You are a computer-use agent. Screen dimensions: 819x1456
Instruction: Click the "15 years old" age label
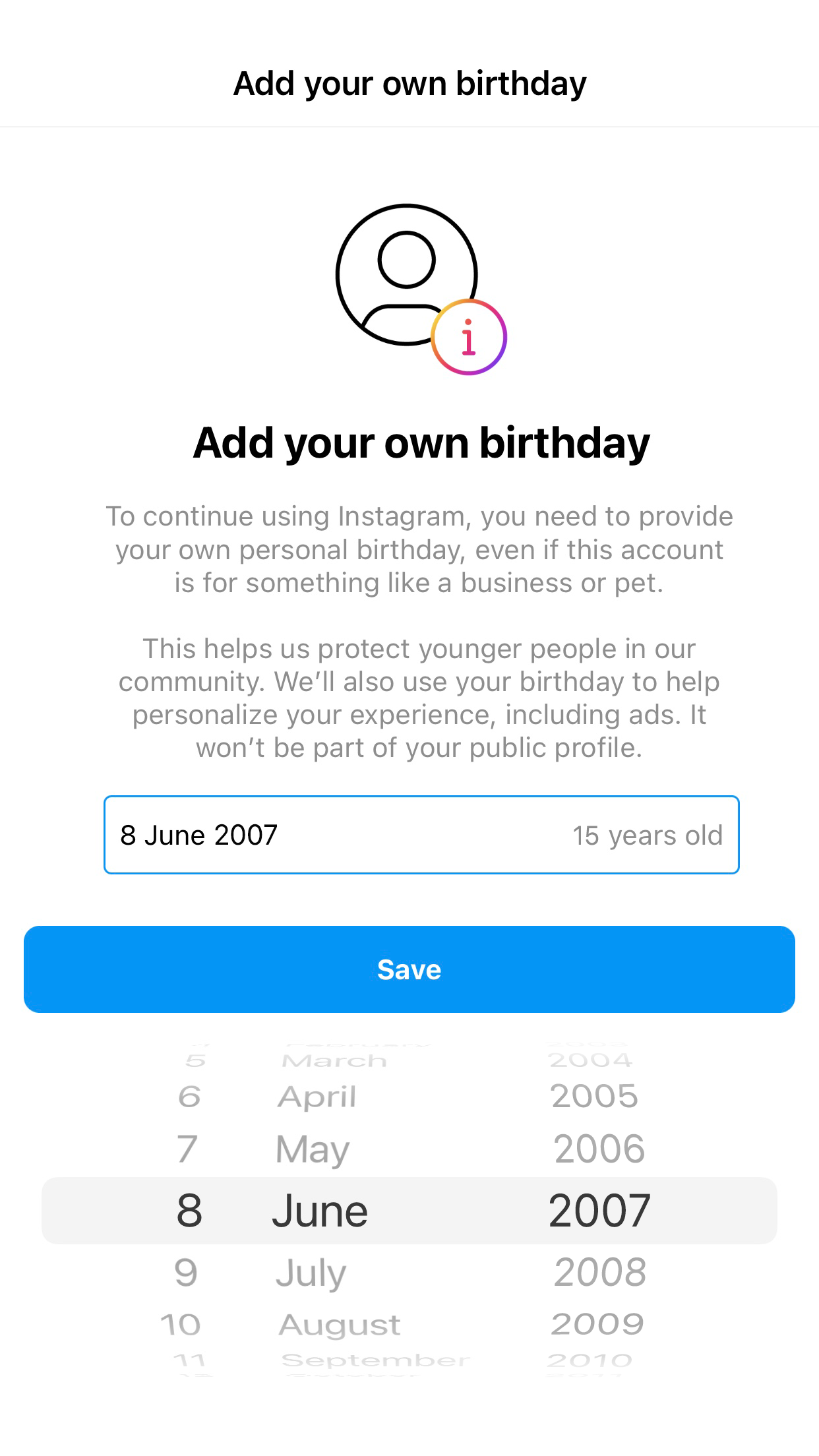pyautogui.click(x=647, y=835)
